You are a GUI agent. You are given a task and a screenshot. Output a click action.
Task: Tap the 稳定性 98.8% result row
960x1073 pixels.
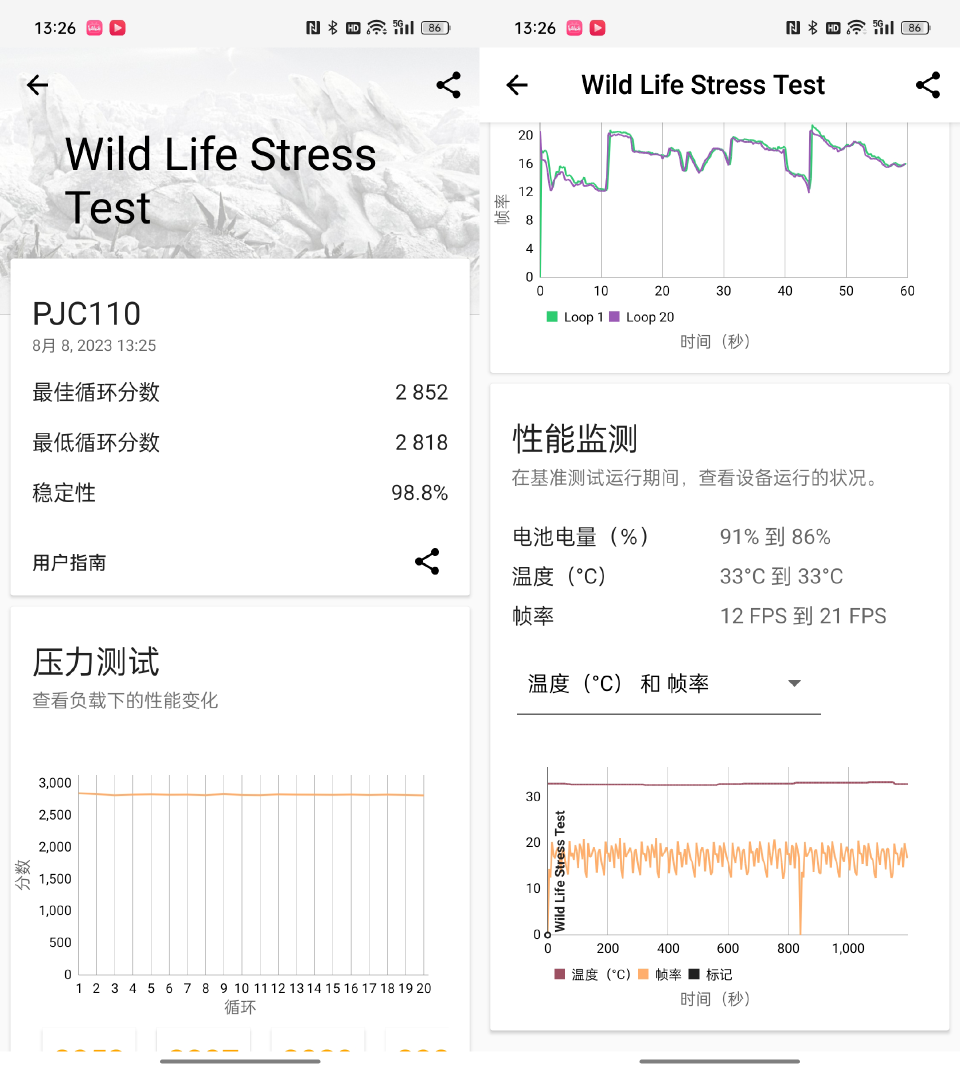click(240, 493)
